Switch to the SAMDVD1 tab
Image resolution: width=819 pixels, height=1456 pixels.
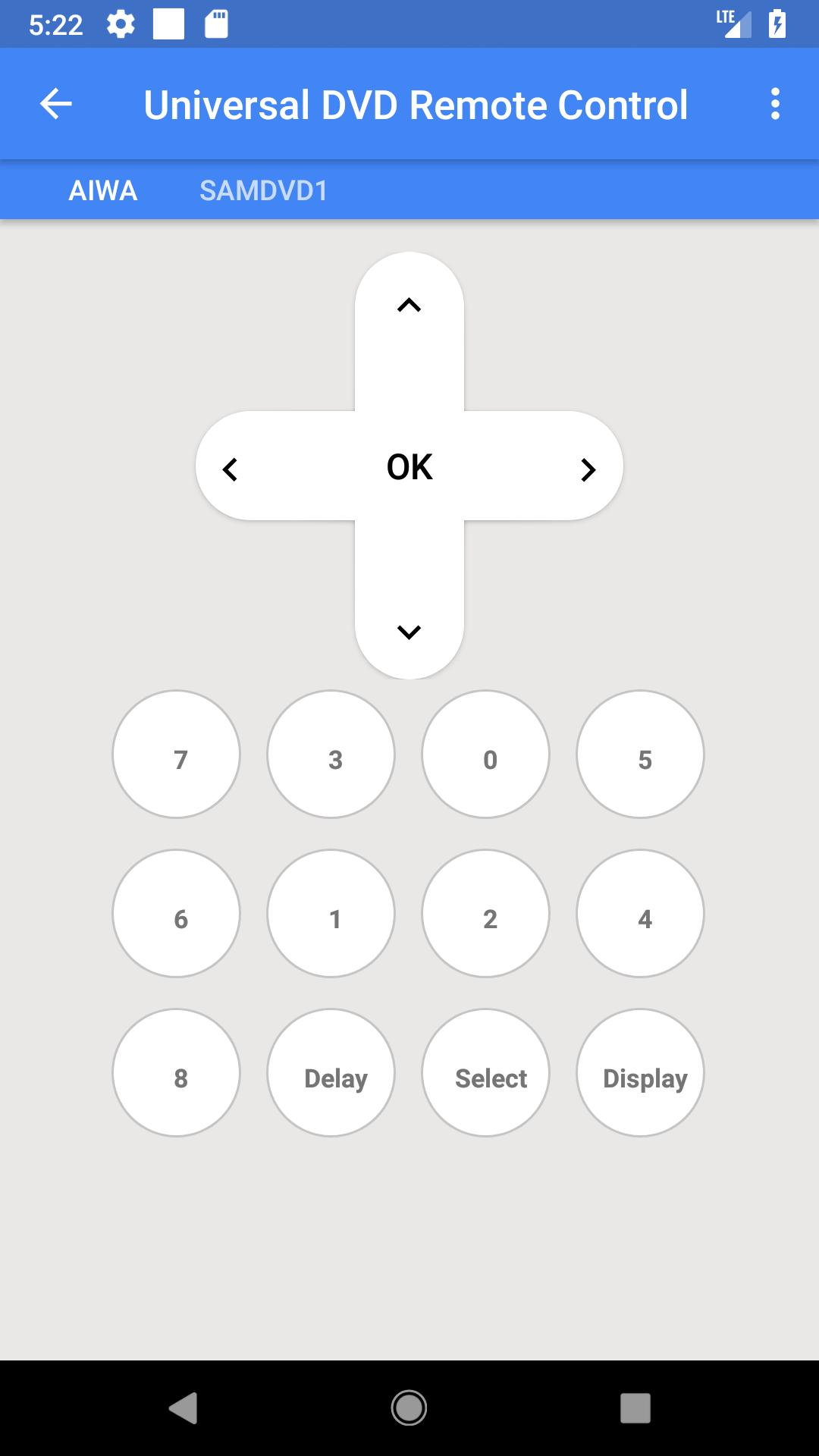coord(263,190)
